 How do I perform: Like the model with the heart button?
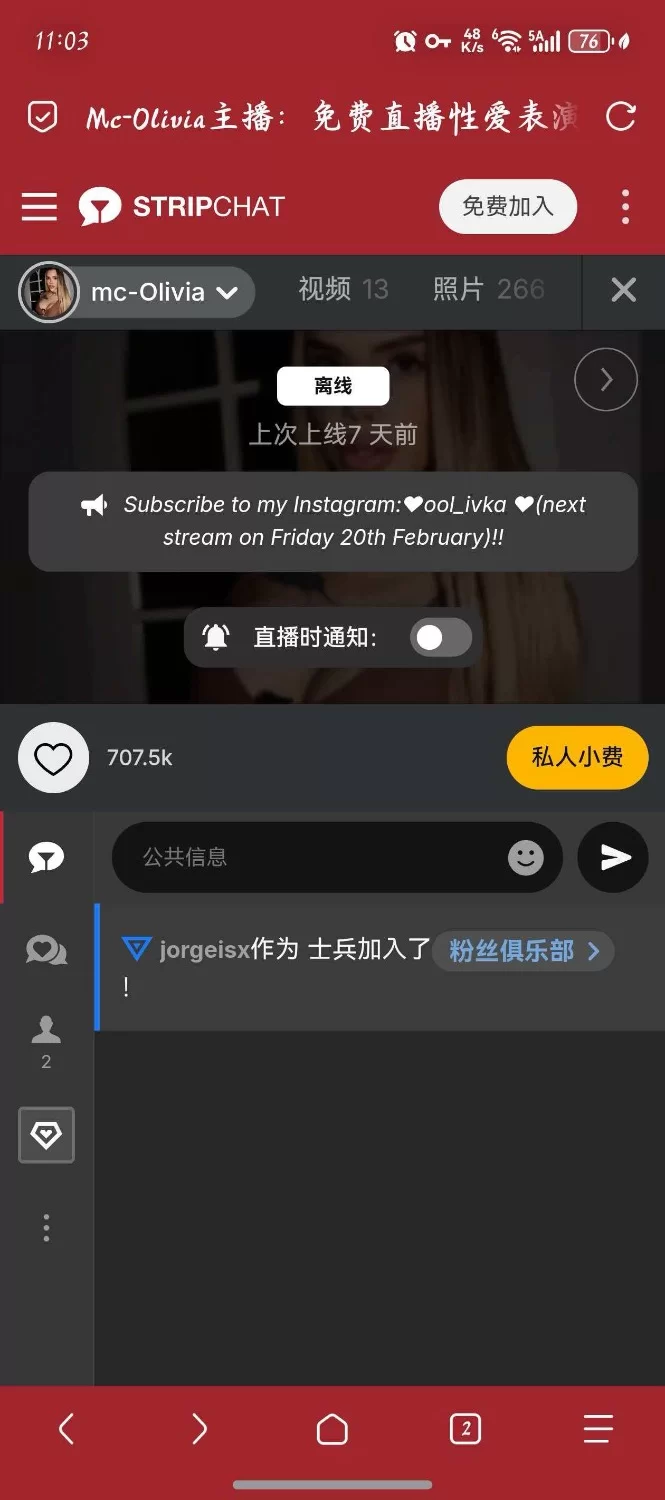coord(53,758)
